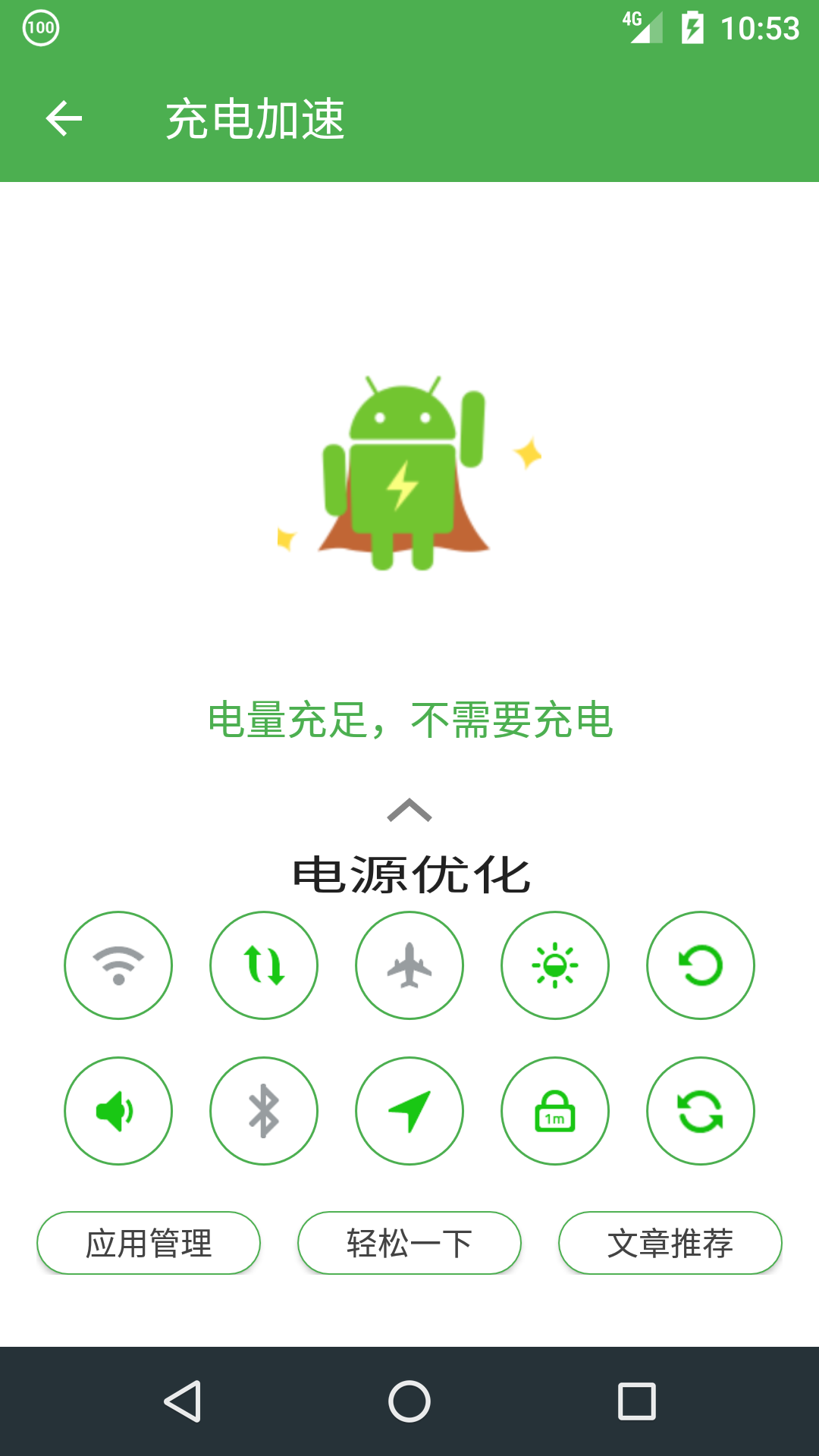Tap the system home button
819x1456 pixels.
409,1401
